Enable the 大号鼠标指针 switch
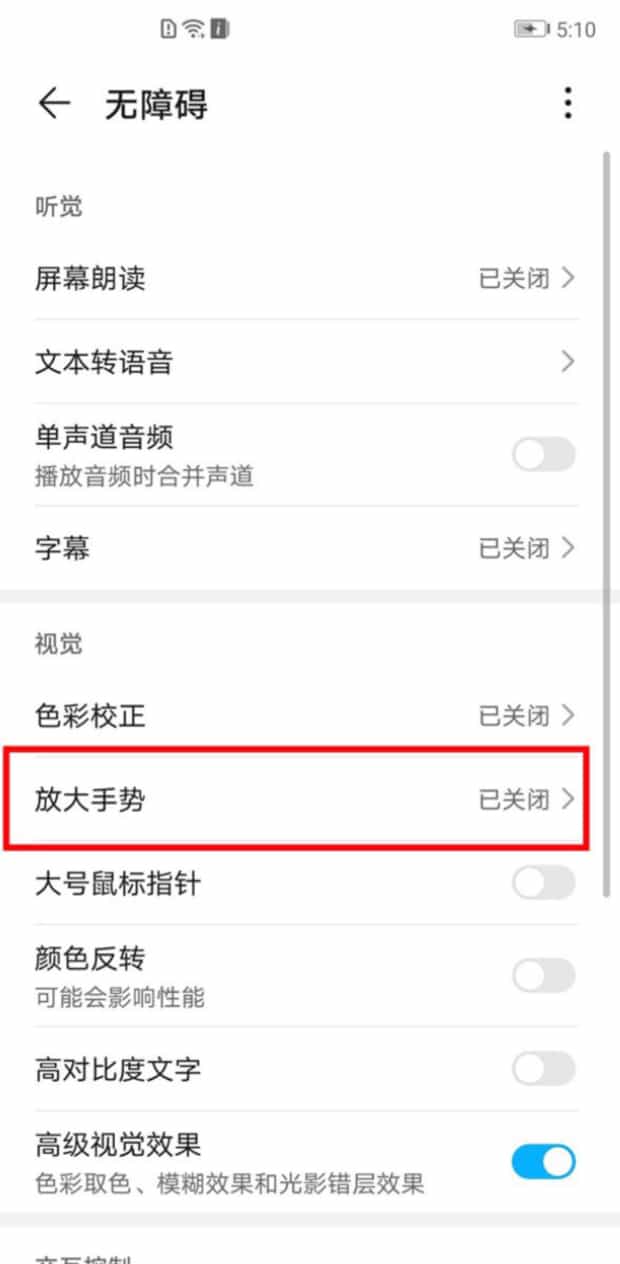Screen dimensions: 620x1264 click(x=544, y=883)
